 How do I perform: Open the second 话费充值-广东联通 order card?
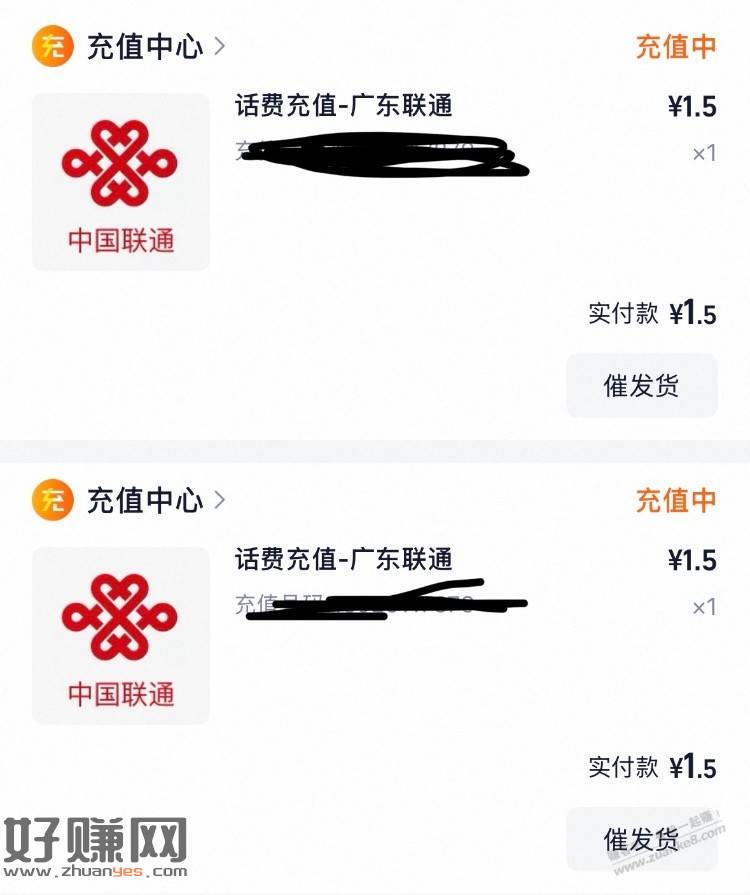[343, 558]
